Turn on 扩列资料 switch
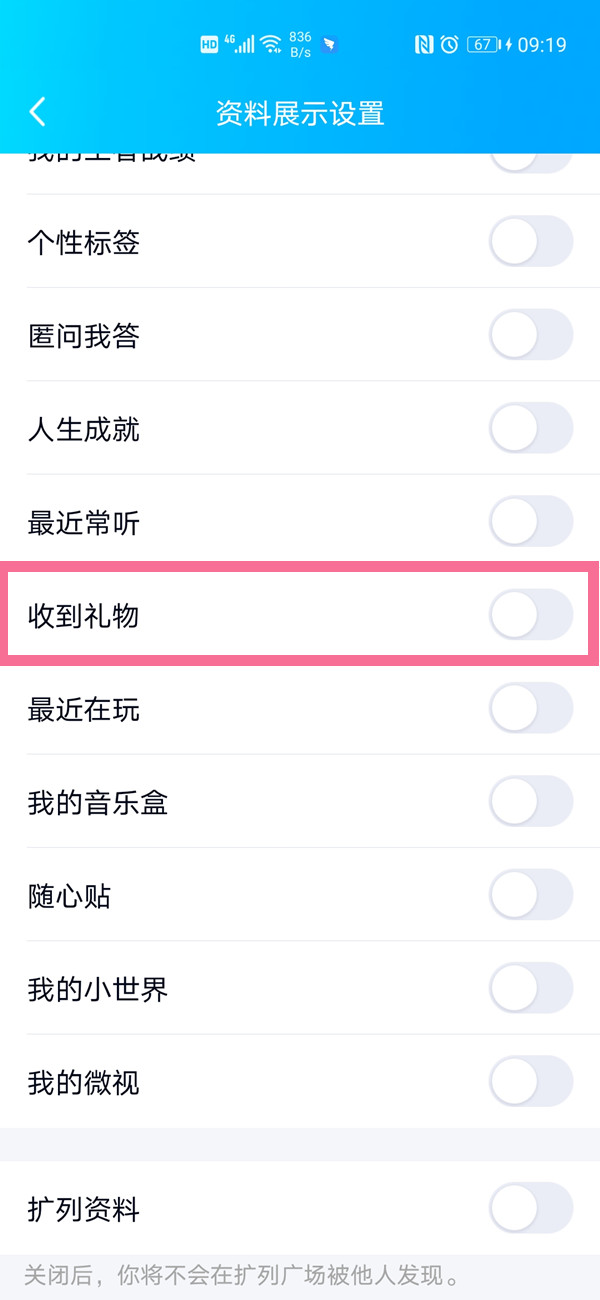 click(530, 1209)
